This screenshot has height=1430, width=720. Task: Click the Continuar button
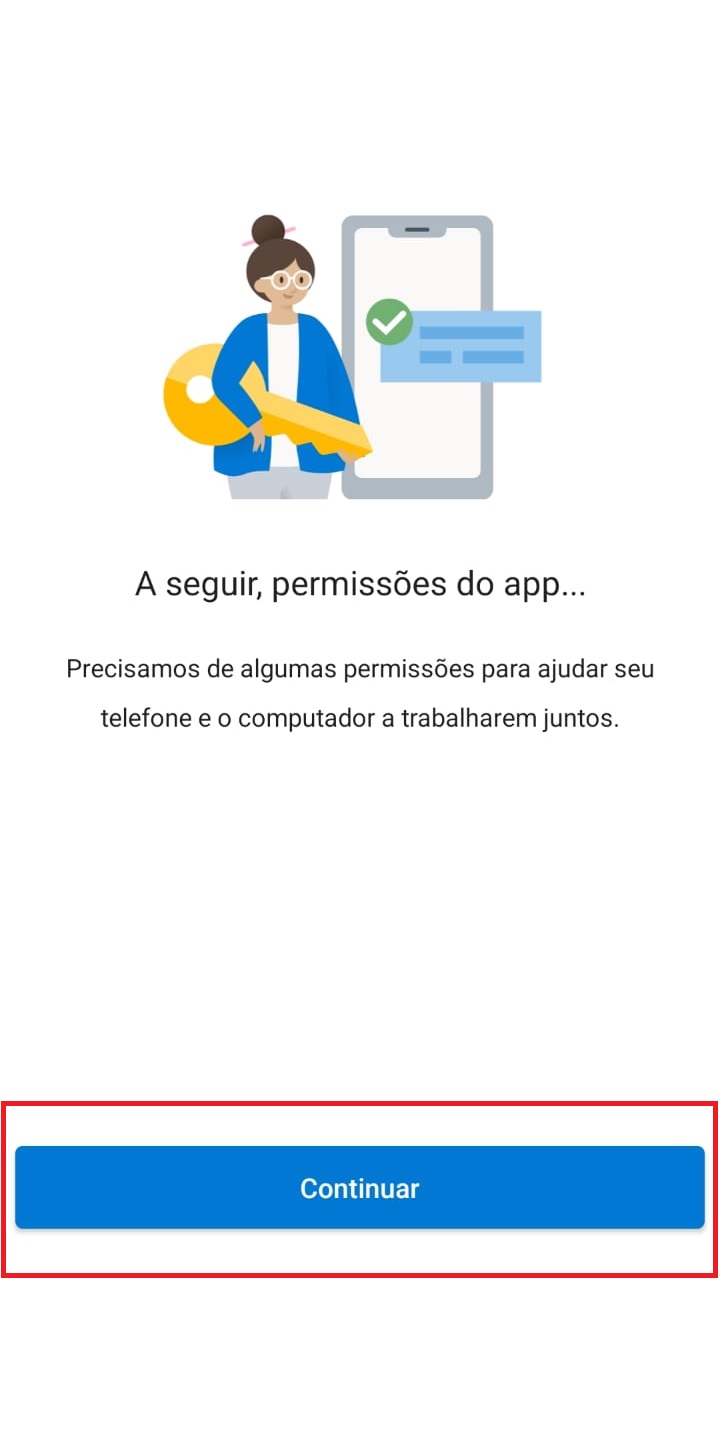click(x=360, y=1187)
